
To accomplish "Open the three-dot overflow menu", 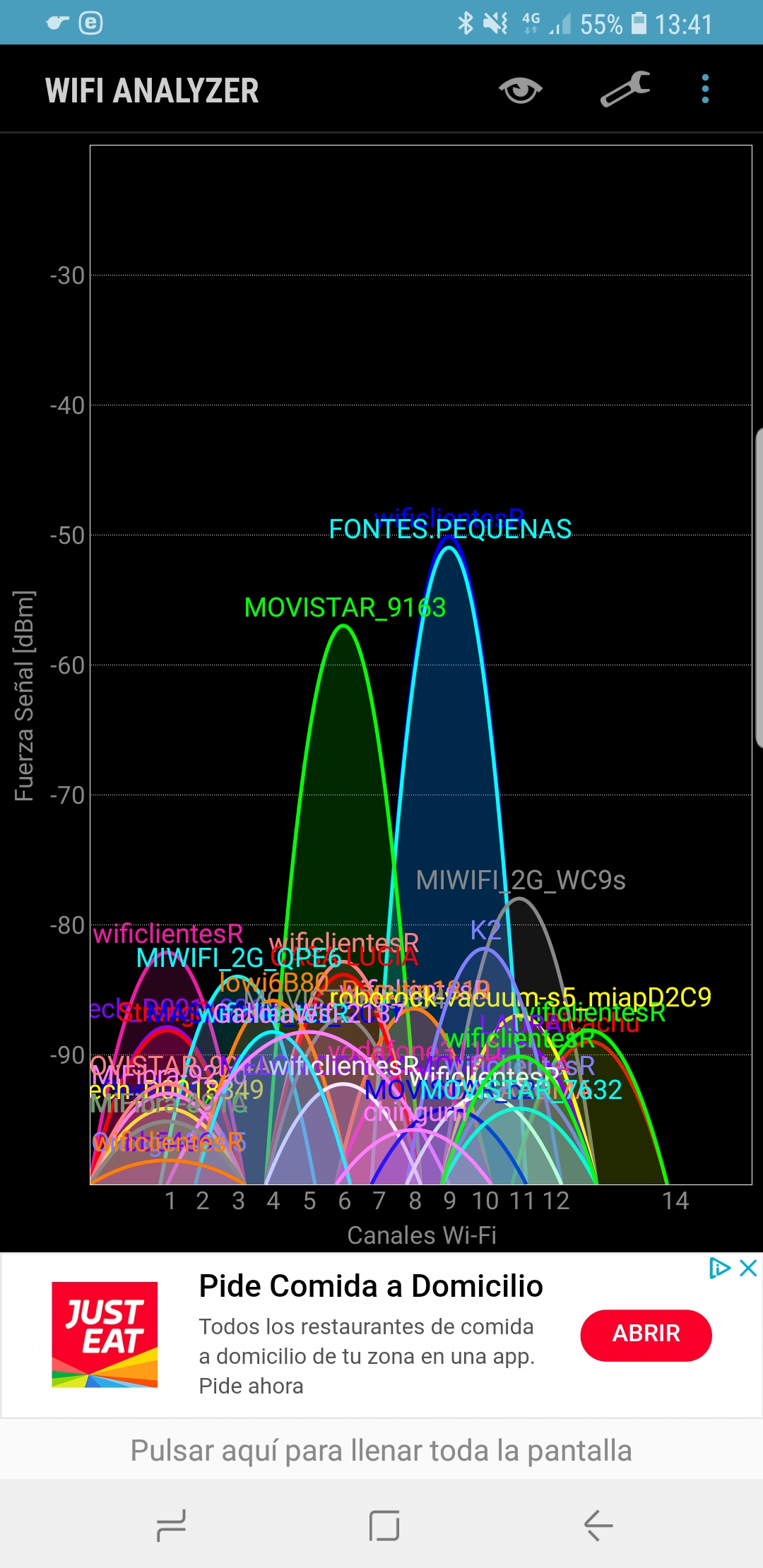I will click(x=705, y=90).
